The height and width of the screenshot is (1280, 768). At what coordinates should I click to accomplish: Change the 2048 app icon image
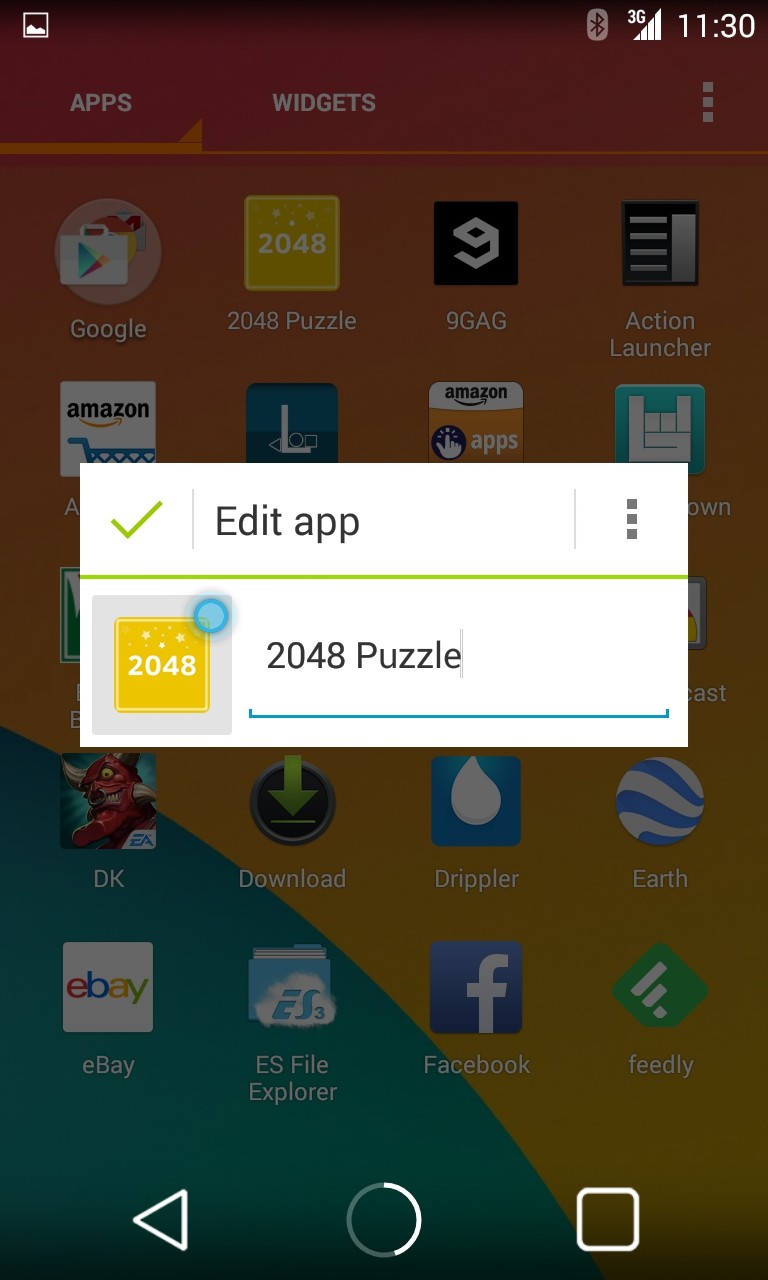162,665
